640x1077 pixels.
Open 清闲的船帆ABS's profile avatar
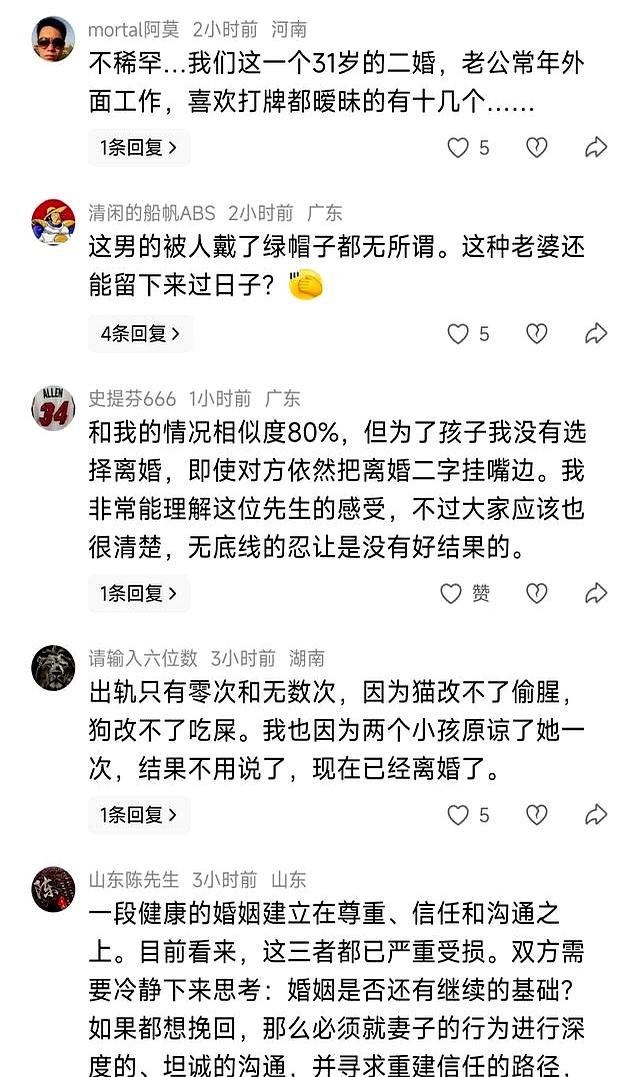click(53, 222)
